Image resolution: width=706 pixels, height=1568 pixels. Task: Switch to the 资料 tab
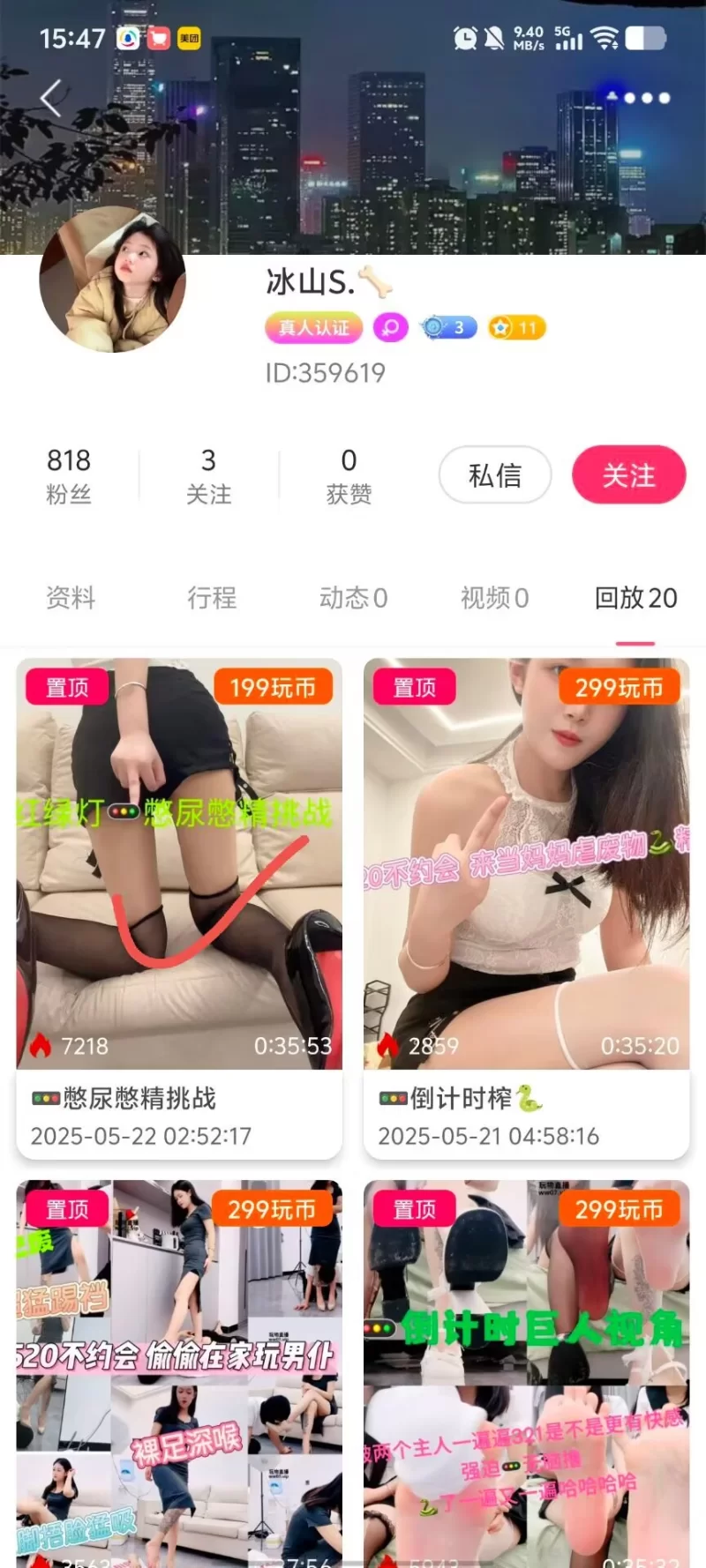coord(71,598)
